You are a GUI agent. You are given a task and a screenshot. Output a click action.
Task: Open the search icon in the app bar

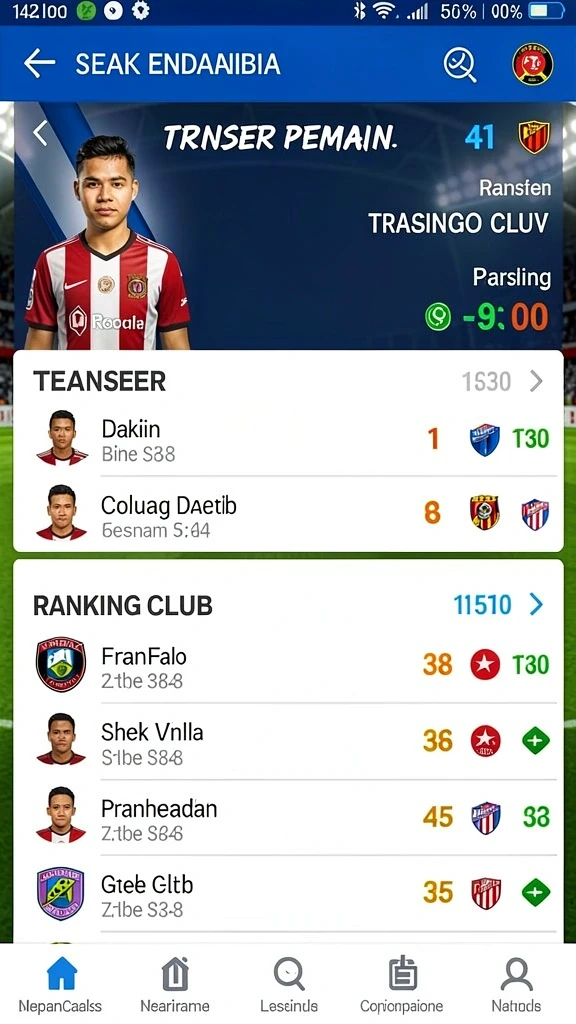tap(460, 64)
